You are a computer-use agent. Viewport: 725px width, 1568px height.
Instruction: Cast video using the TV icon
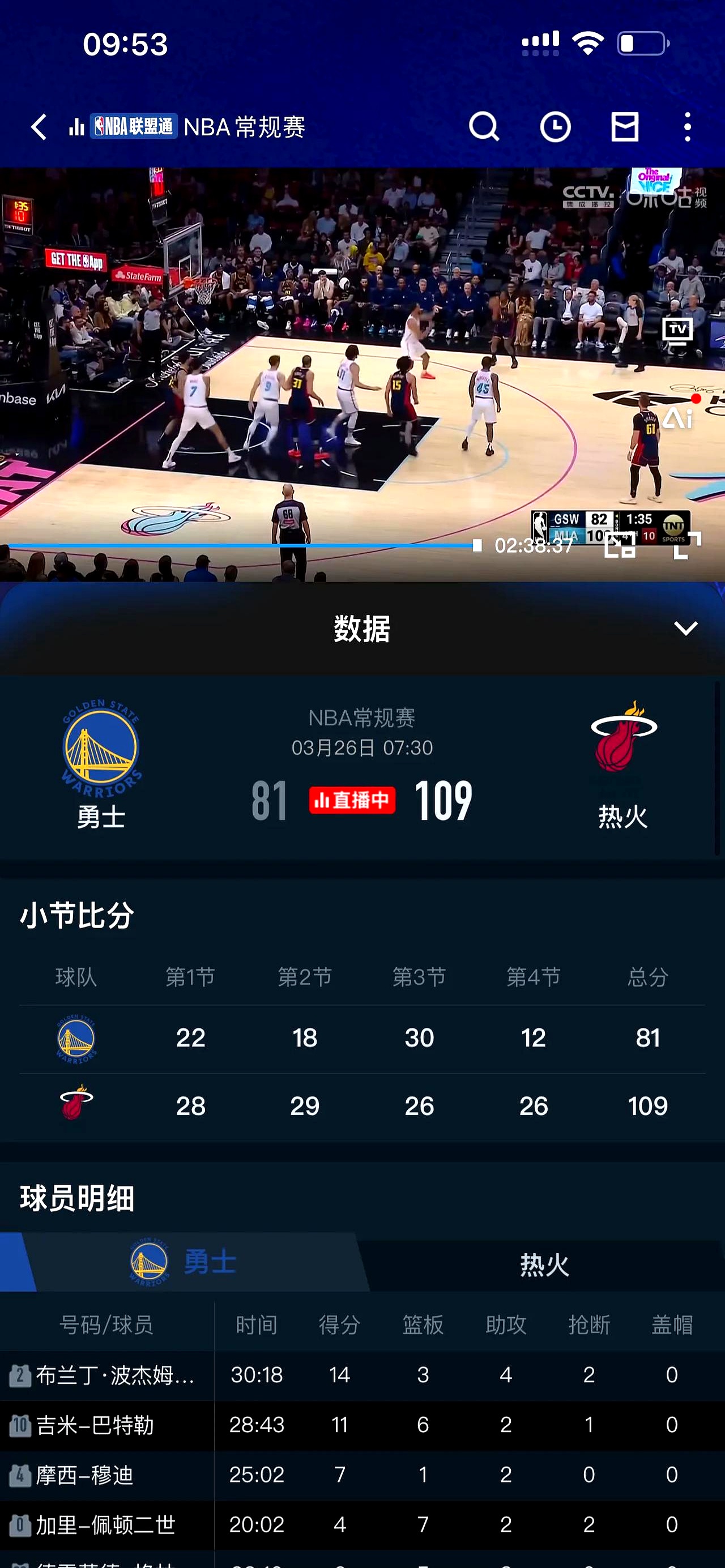pyautogui.click(x=677, y=331)
